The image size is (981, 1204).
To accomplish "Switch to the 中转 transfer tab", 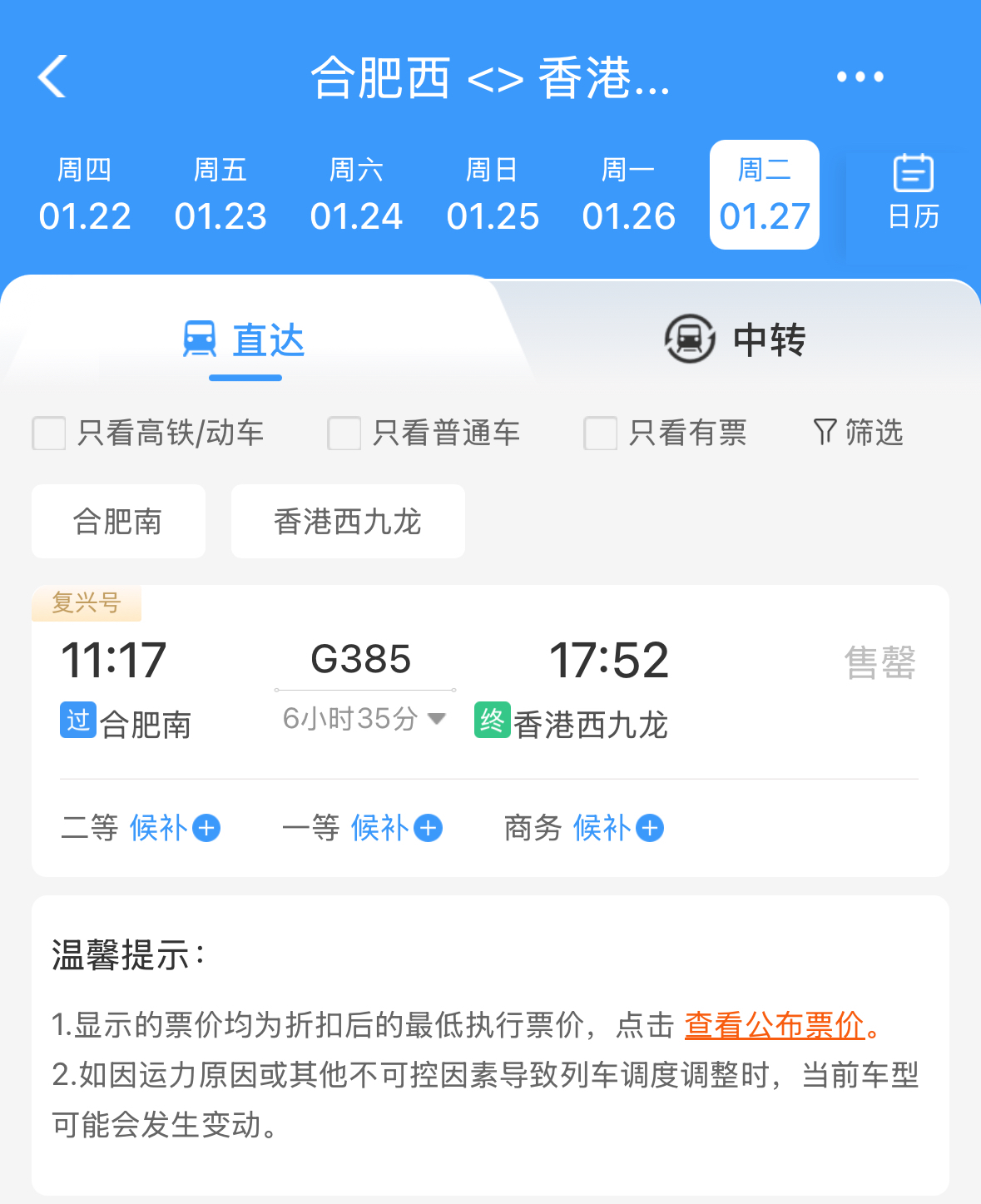I will (x=736, y=341).
